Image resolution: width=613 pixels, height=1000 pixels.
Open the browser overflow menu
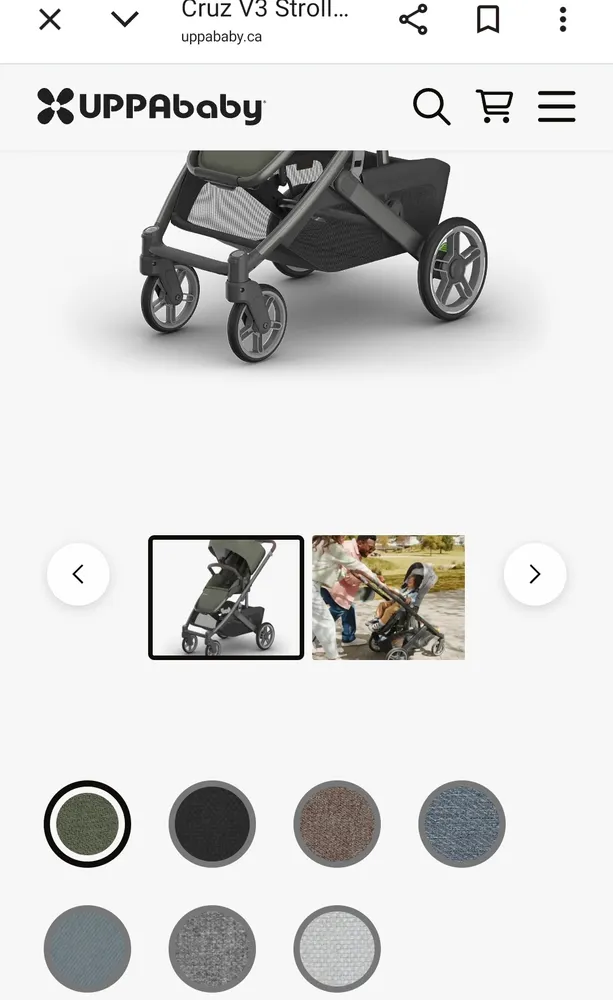(x=563, y=19)
